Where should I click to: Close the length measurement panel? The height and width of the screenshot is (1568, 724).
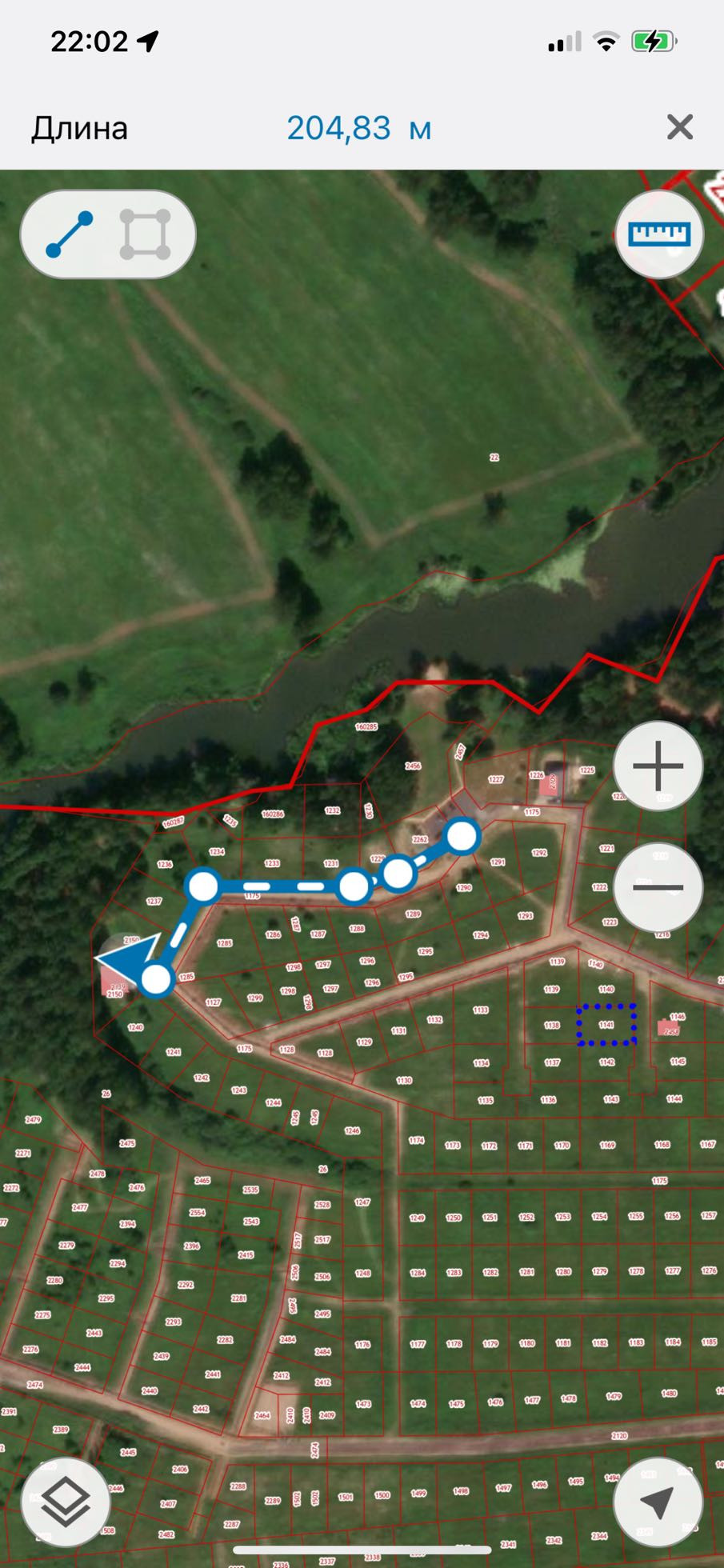tap(679, 127)
